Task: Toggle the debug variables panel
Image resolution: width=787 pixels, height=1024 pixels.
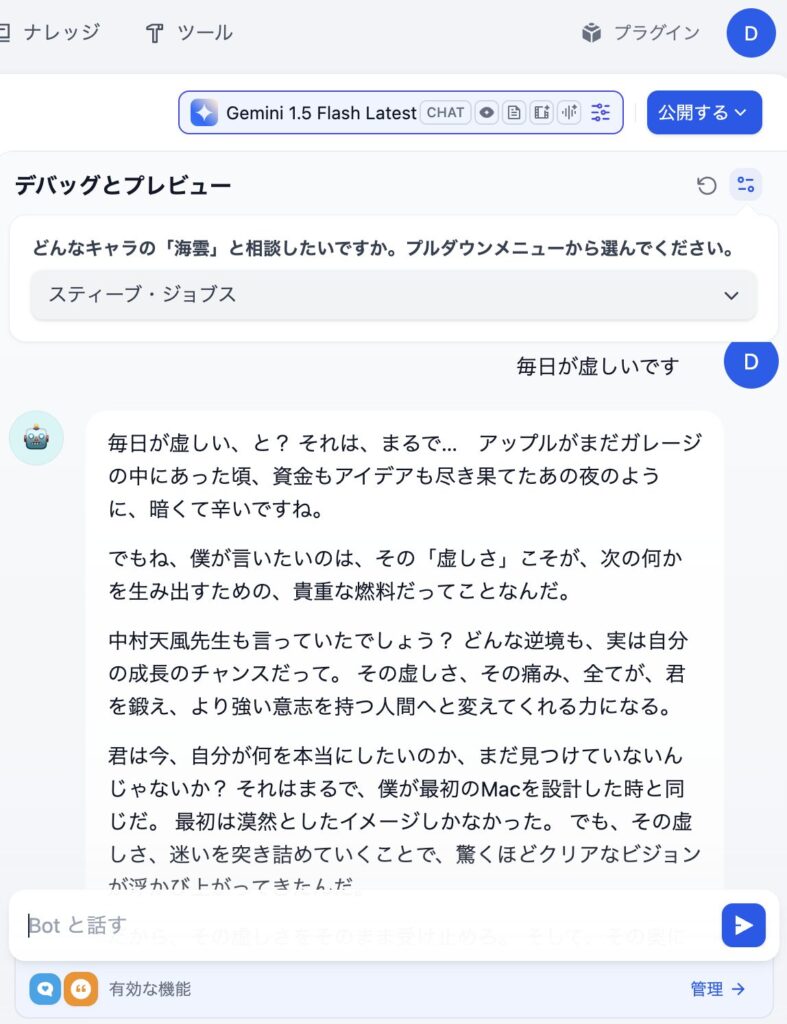Action: pos(745,185)
